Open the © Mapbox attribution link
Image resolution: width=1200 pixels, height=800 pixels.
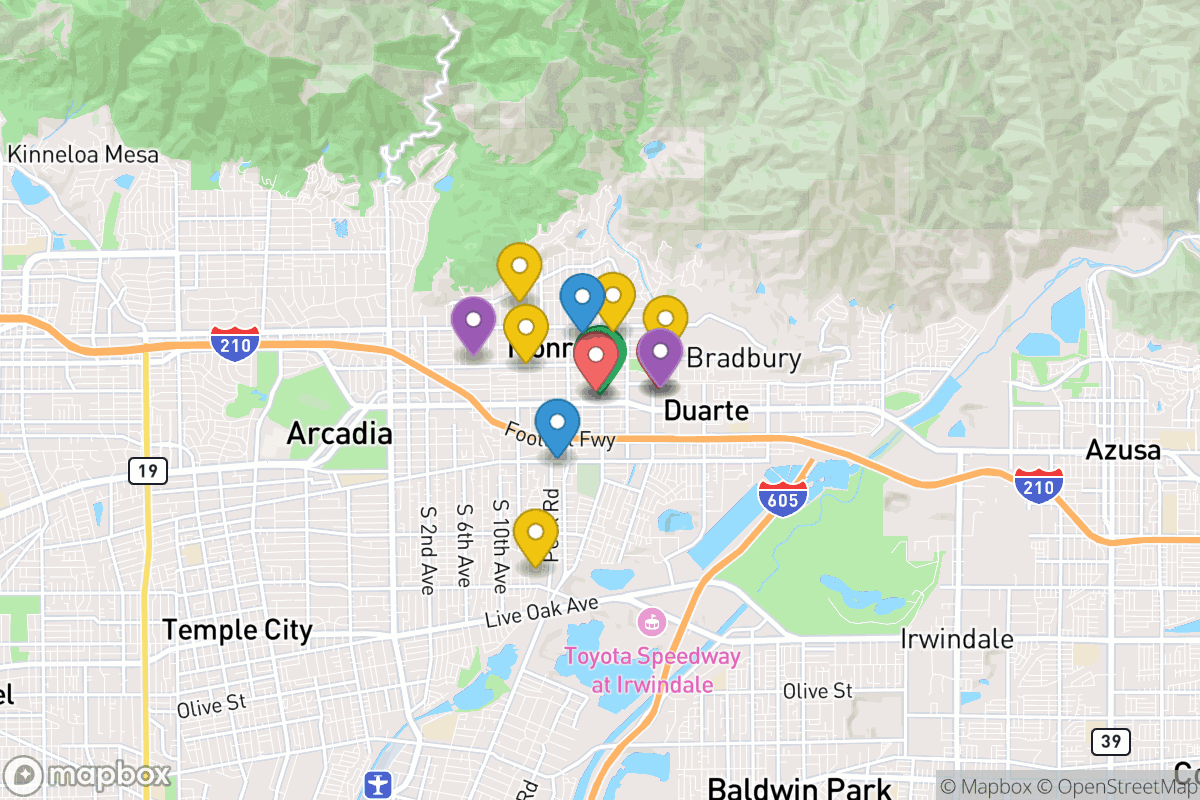[x=985, y=786]
